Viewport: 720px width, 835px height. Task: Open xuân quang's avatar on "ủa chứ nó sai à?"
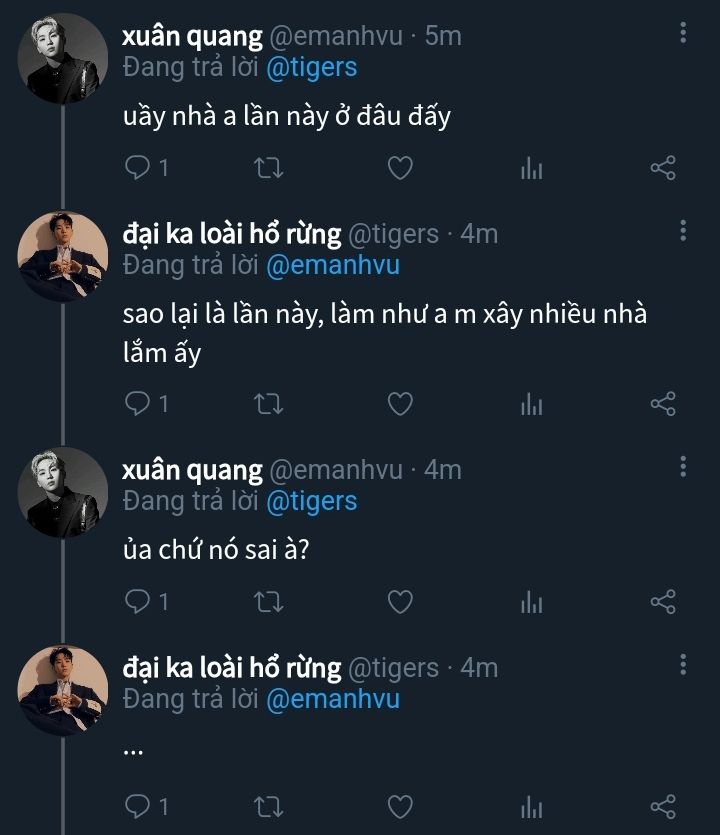(63, 491)
